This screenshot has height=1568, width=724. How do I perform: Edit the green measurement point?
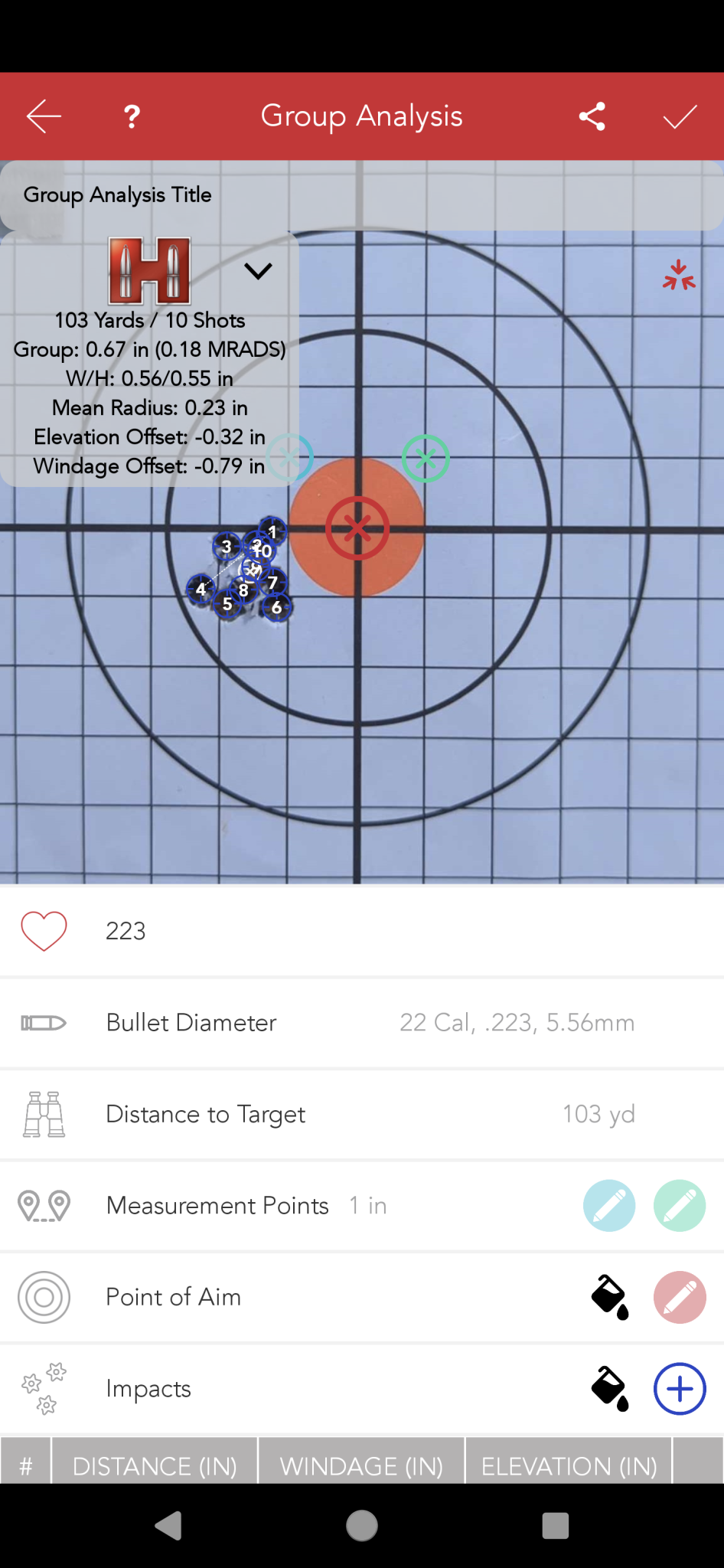point(680,1206)
